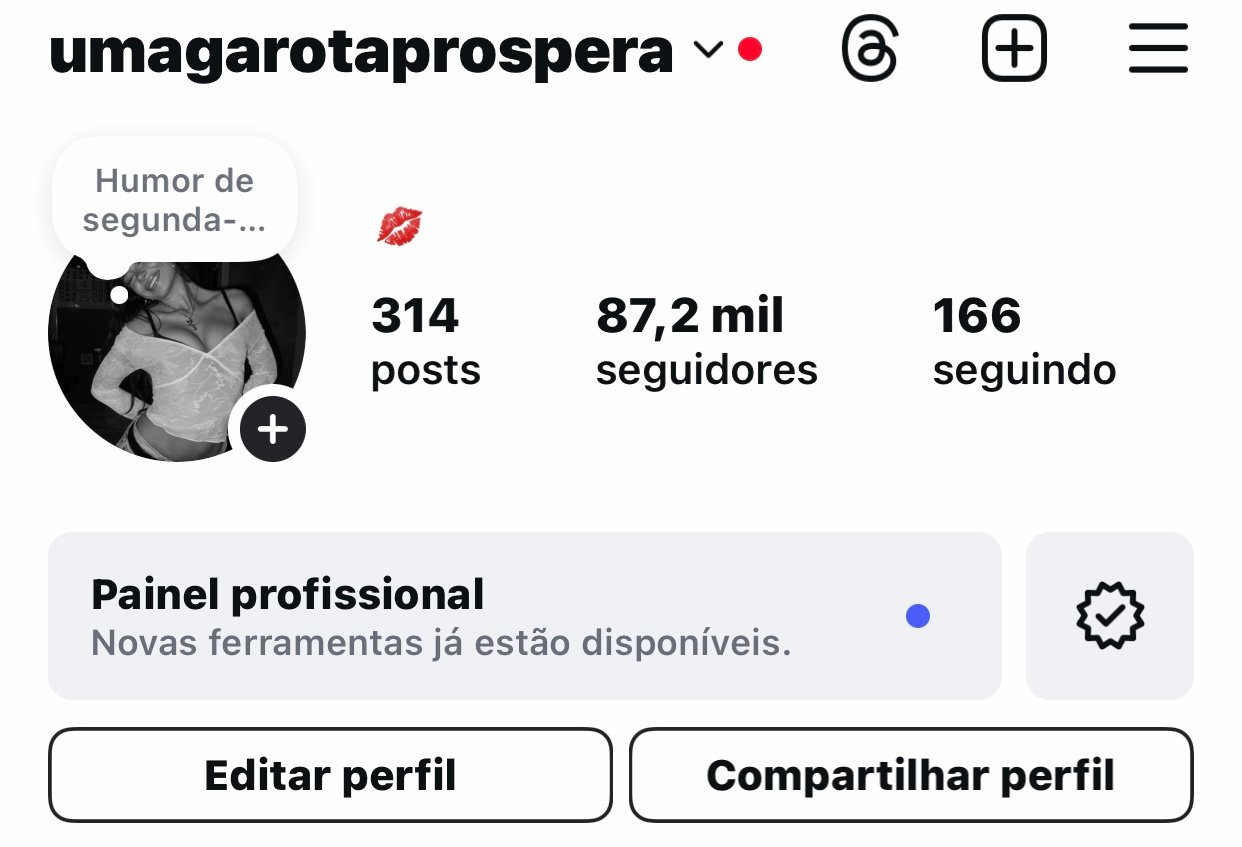This screenshot has height=847, width=1242.
Task: View the 314 posts
Action: tap(425, 341)
